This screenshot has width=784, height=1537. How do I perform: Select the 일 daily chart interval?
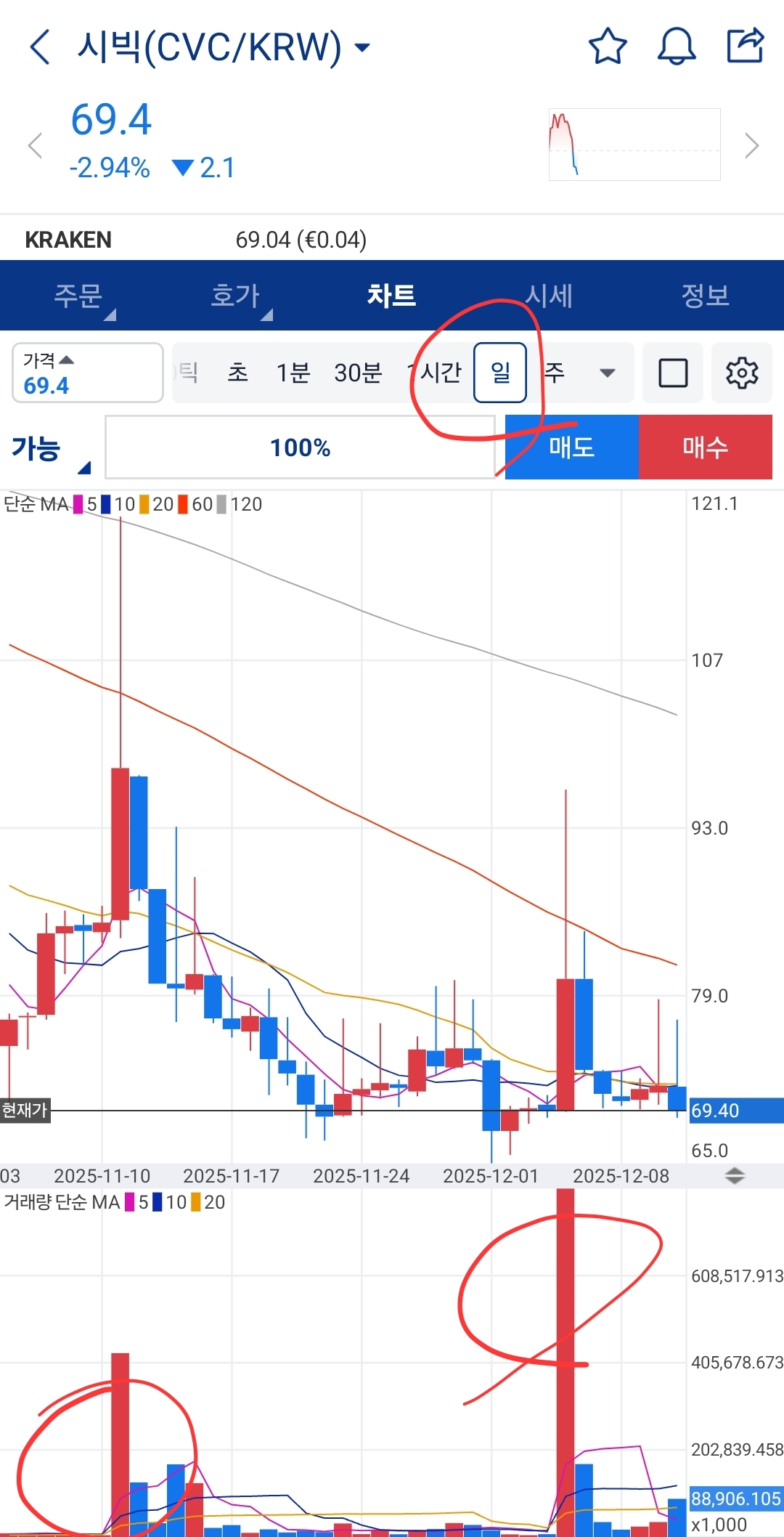(x=500, y=373)
